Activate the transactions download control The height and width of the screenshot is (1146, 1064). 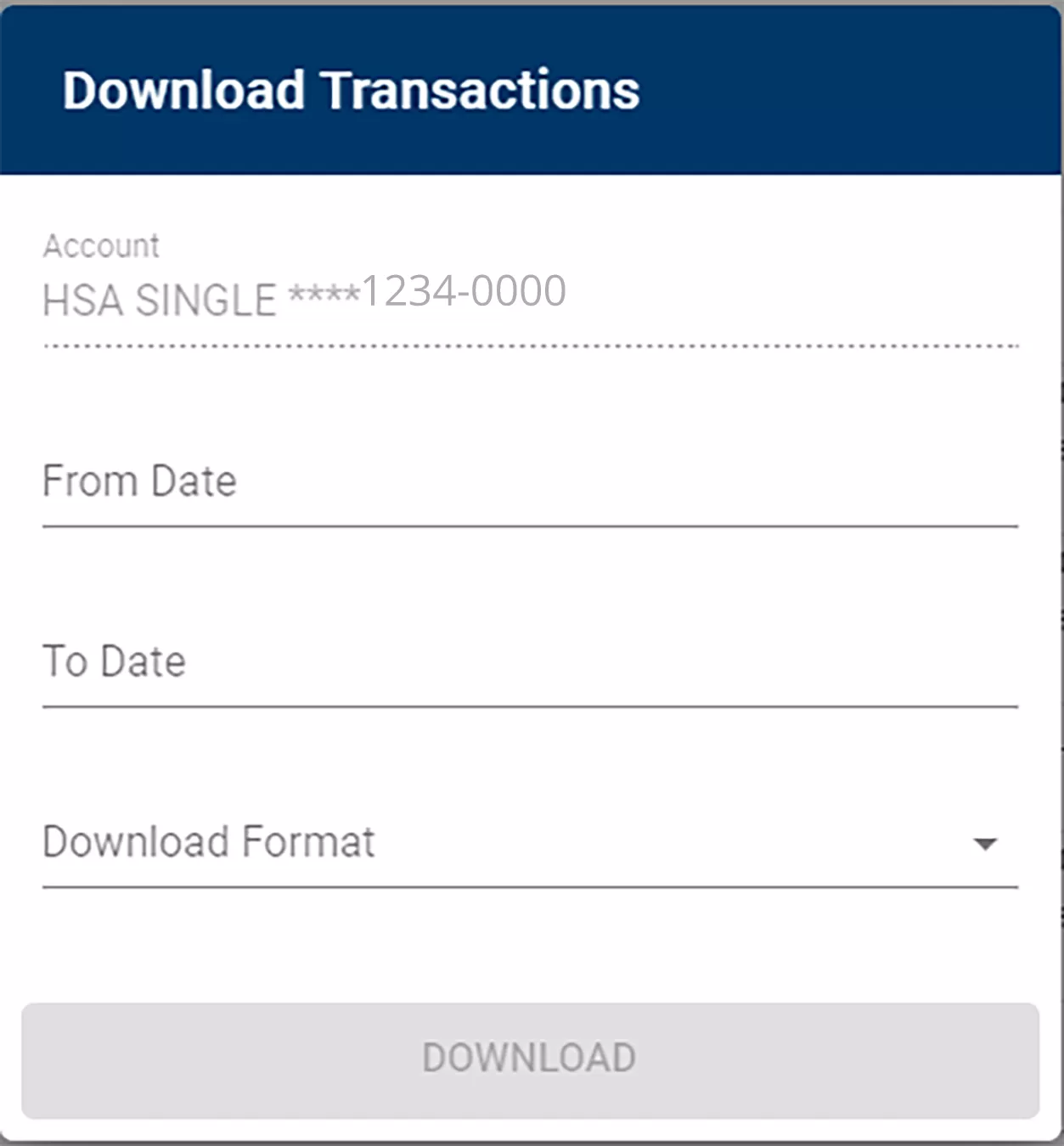click(530, 1057)
